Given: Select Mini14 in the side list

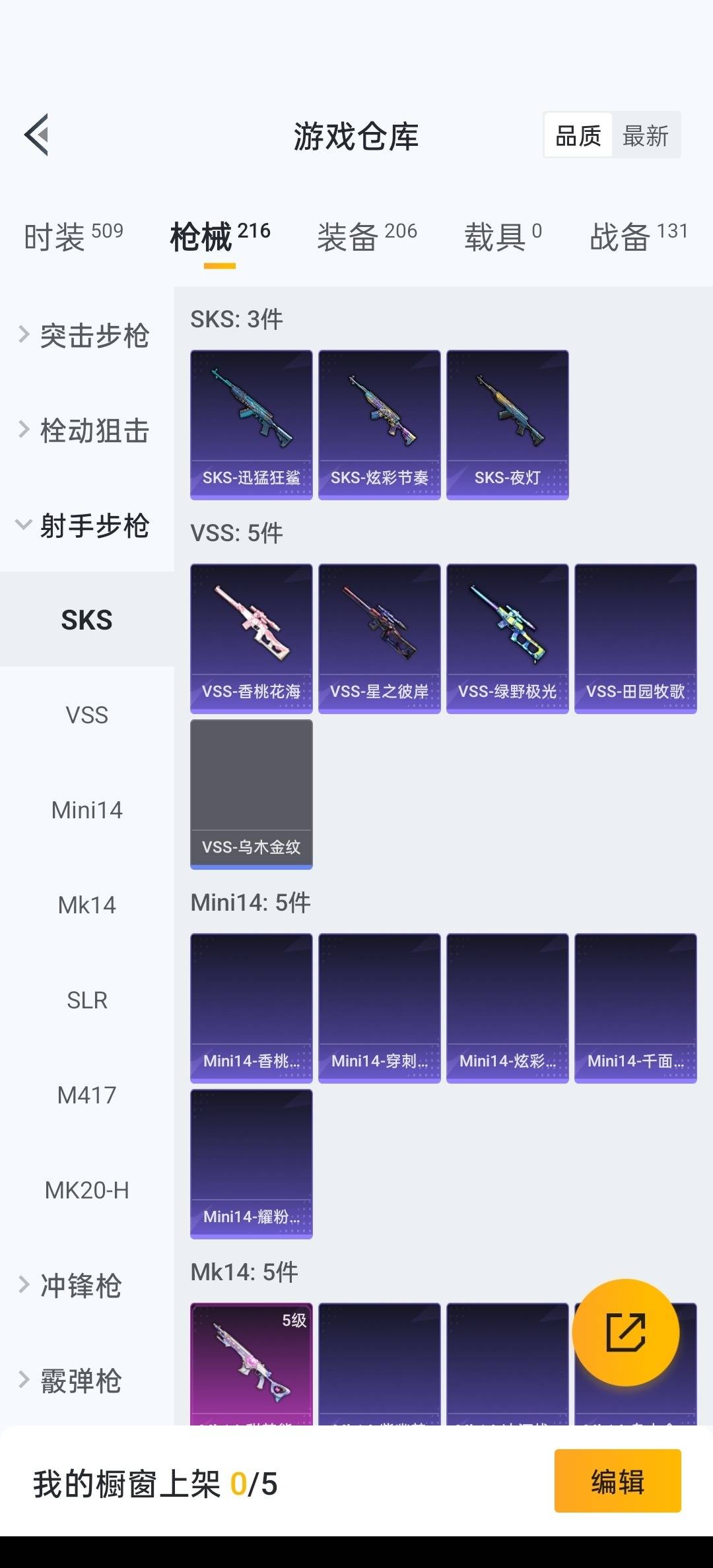Looking at the screenshot, I should pyautogui.click(x=86, y=810).
